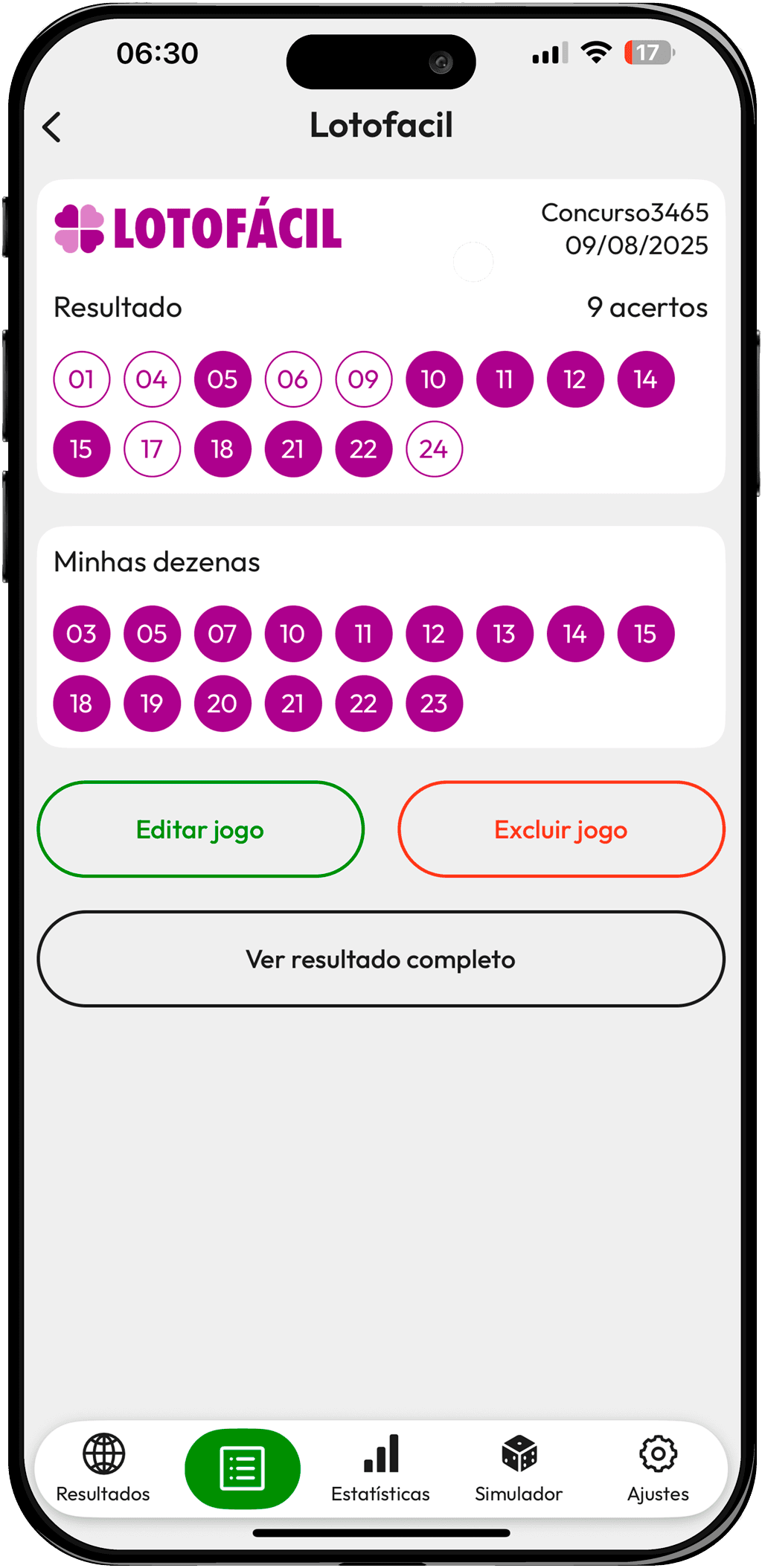Screen dimensions: 762x1568
Task: Click the 9 acertos counter
Action: pos(647,306)
